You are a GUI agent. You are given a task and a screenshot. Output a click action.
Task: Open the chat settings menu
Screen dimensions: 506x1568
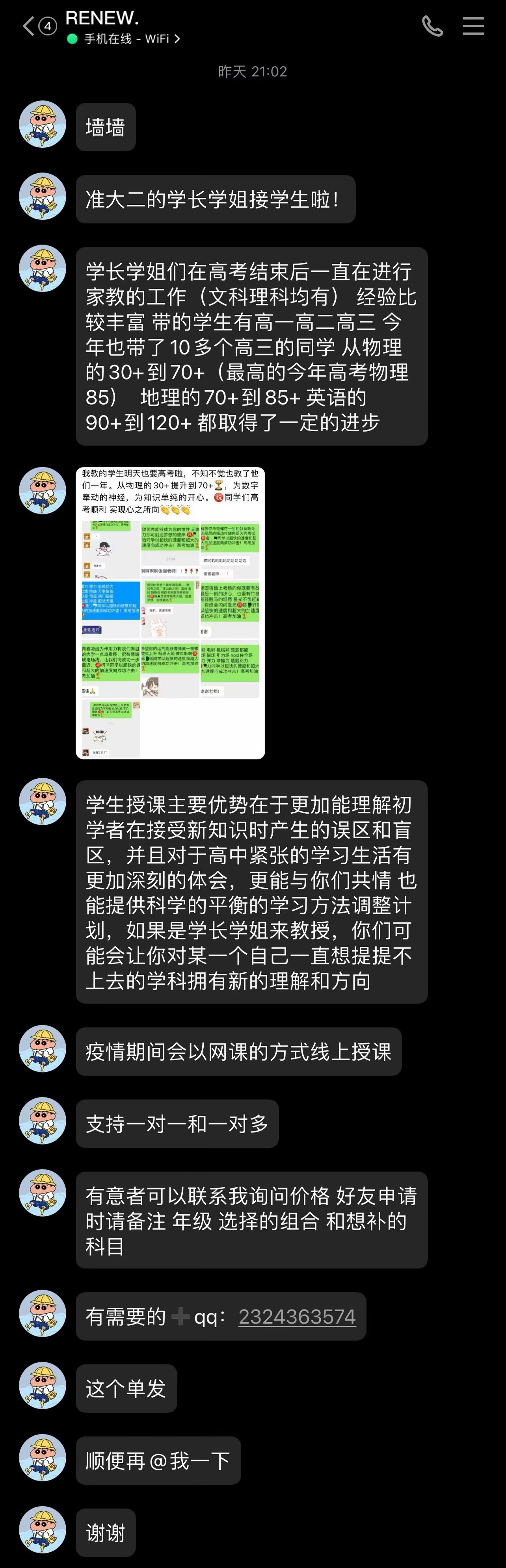pyautogui.click(x=473, y=26)
